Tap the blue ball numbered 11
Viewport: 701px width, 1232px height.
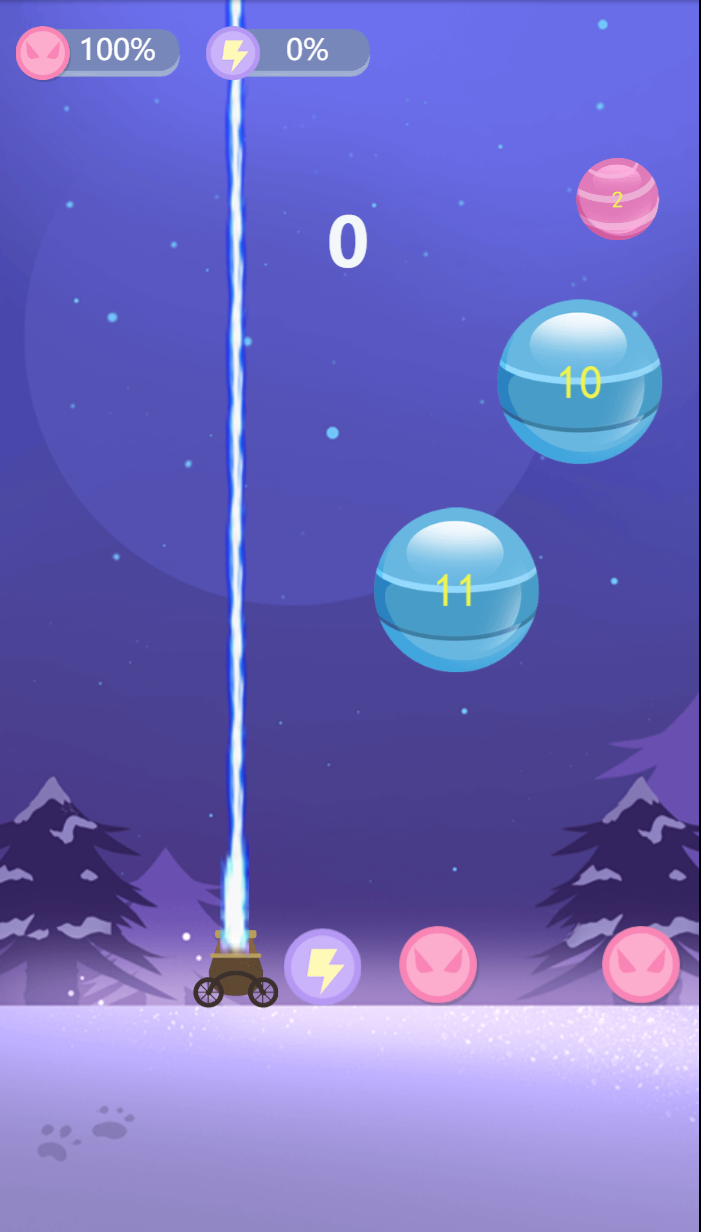pyautogui.click(x=456, y=589)
